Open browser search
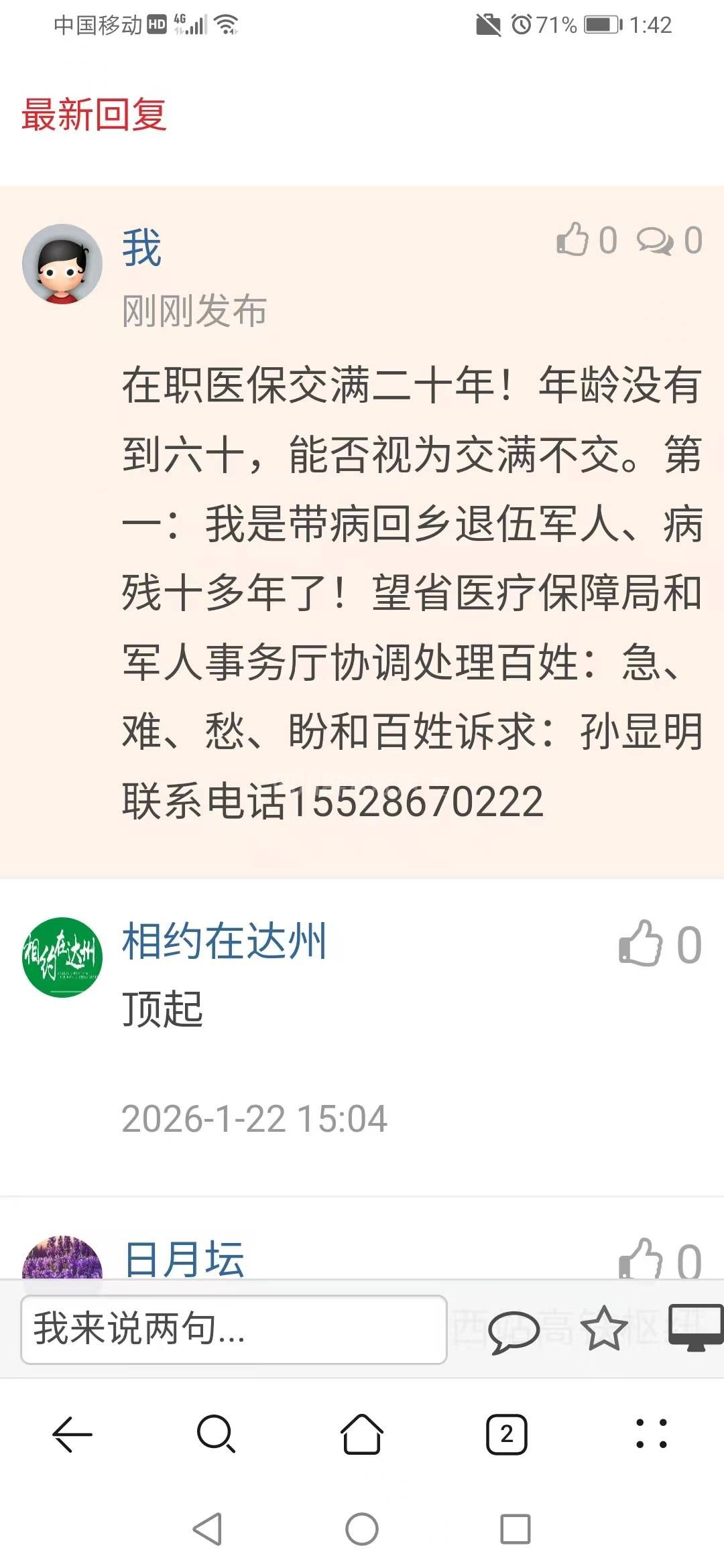 [x=216, y=1434]
